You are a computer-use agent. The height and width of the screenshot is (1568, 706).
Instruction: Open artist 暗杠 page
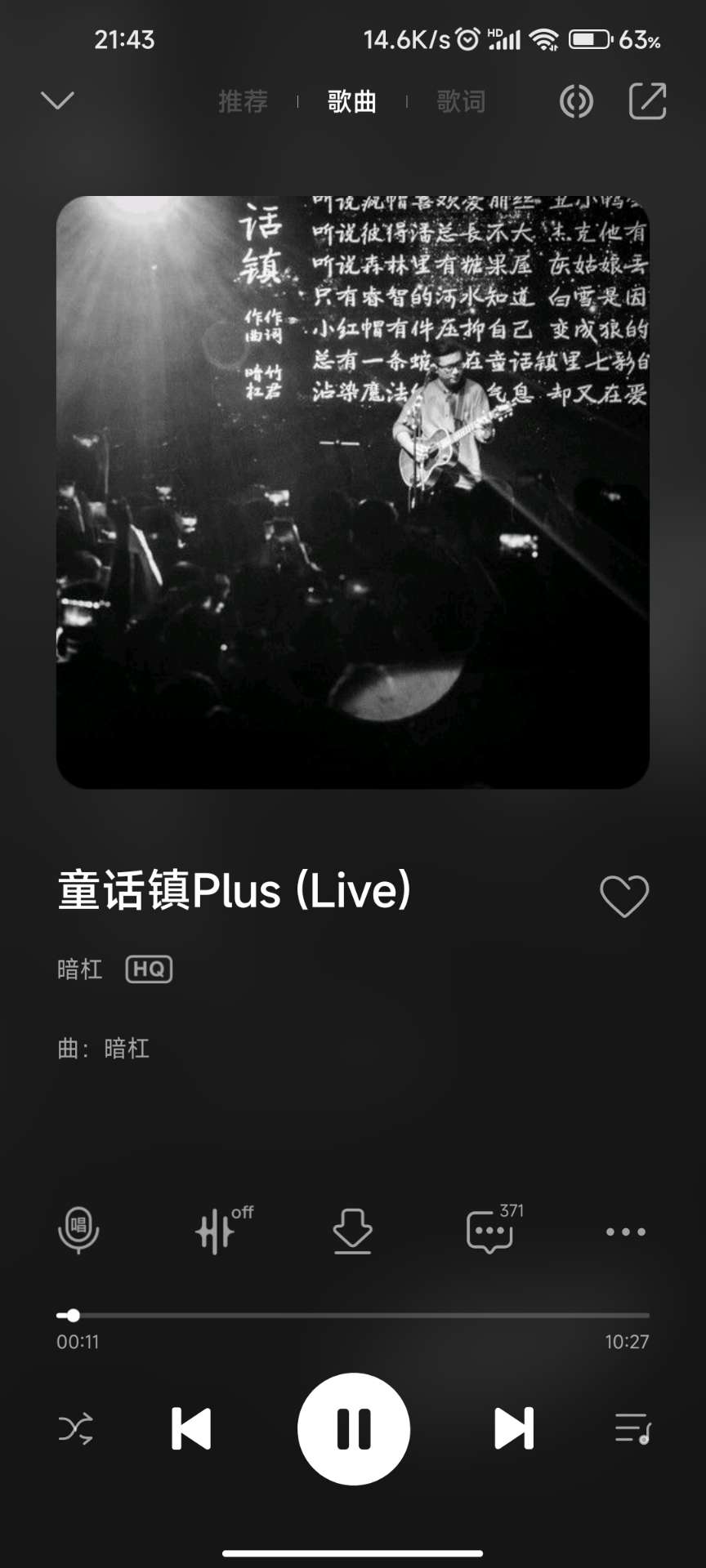tap(80, 969)
